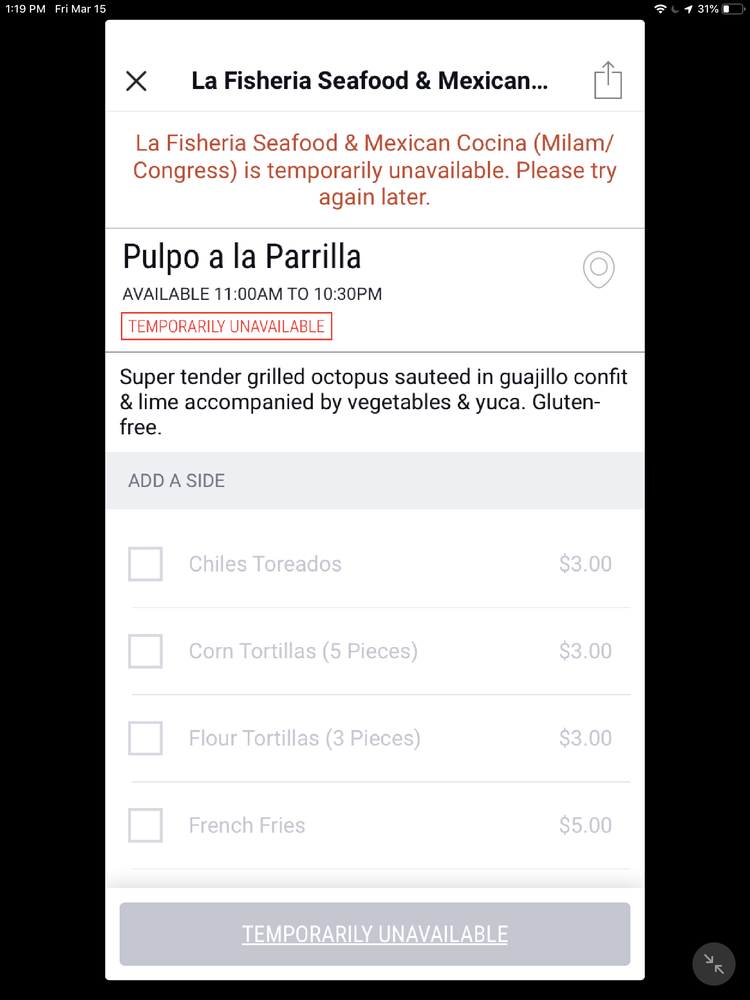Viewport: 750px width, 1000px height.
Task: Select Corn Tortillas (5 Pieces) checkbox
Action: [x=146, y=651]
